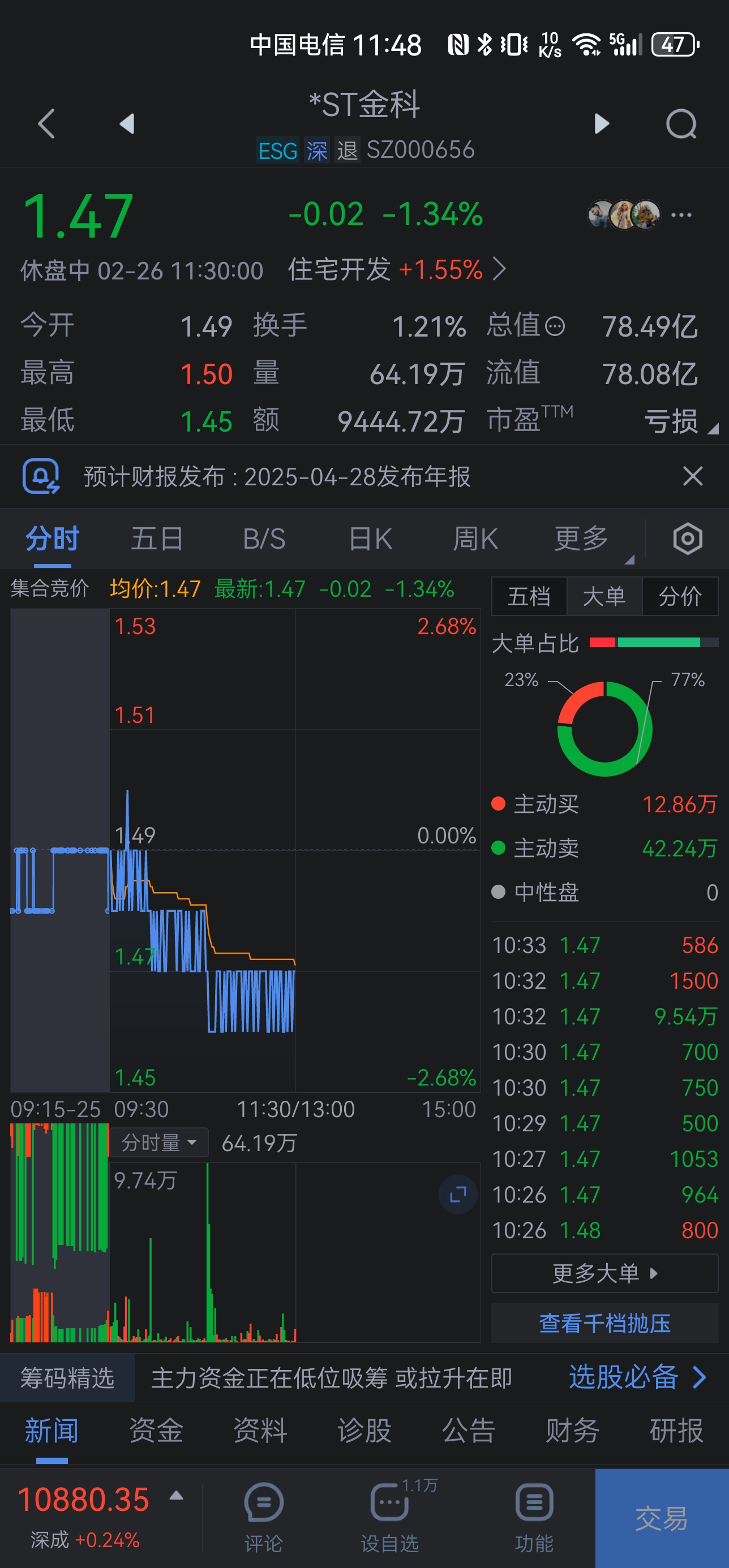The height and width of the screenshot is (1568, 729).
Task: Switch to the 日K chart tab
Action: point(370,539)
